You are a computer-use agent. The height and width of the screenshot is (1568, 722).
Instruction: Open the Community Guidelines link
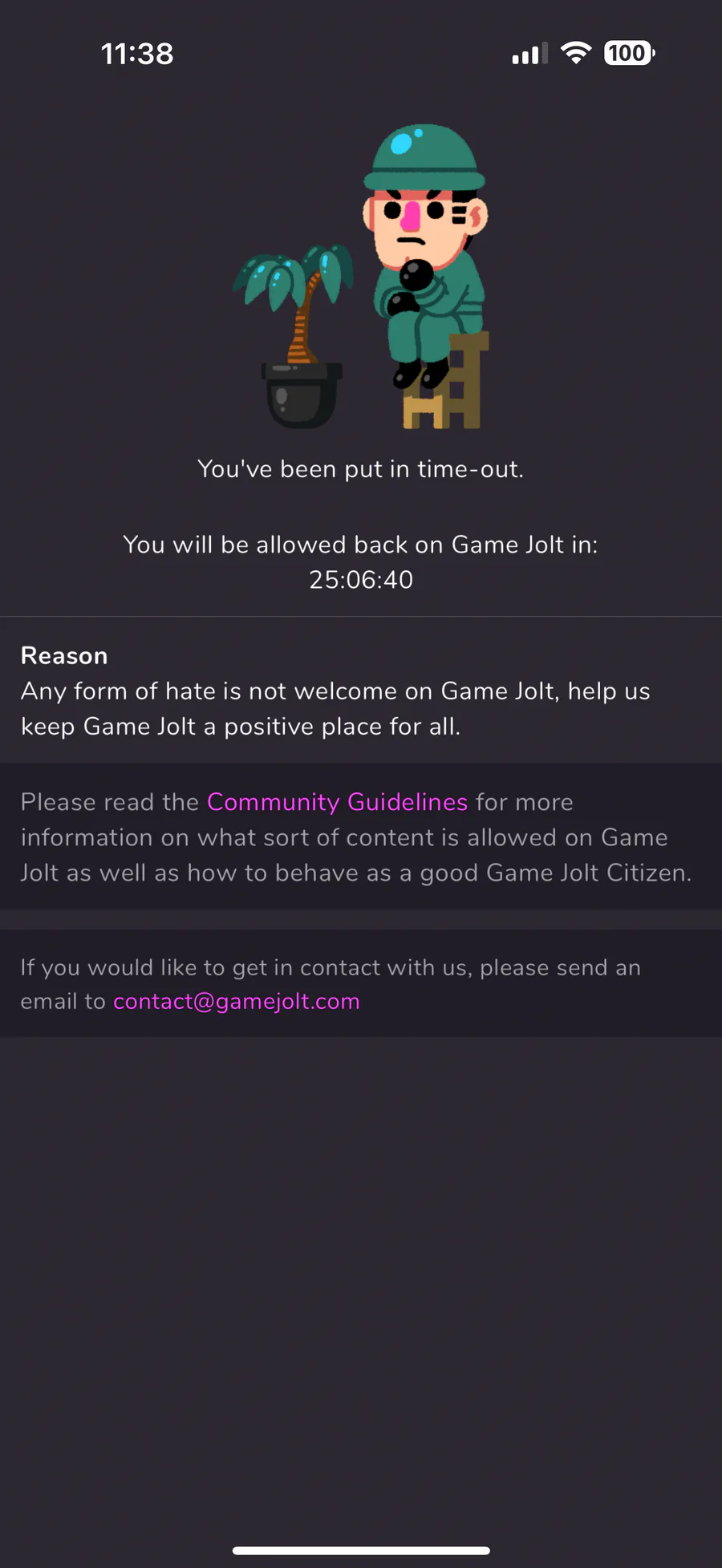point(337,803)
